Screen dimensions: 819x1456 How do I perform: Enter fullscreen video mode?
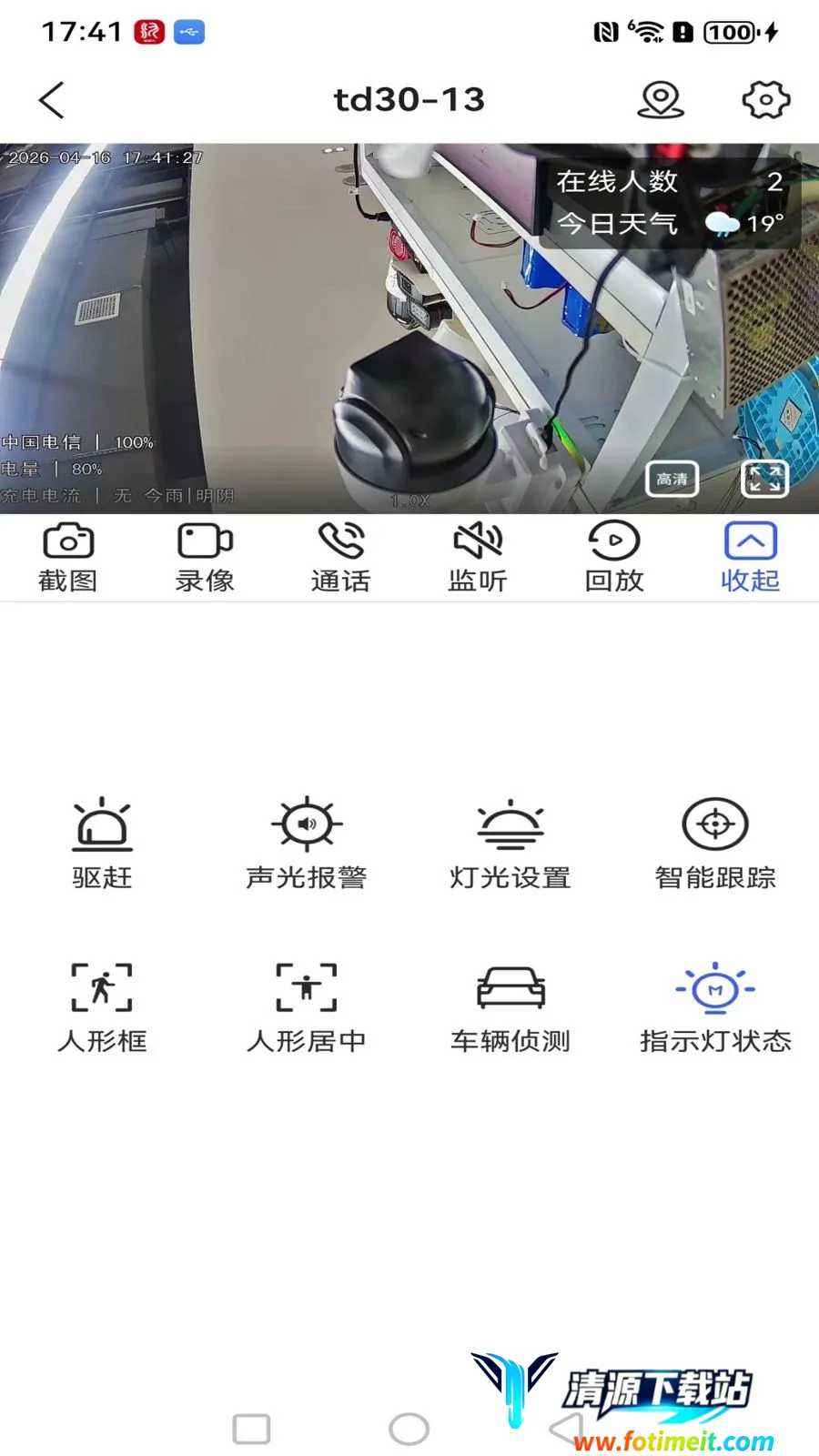[765, 479]
